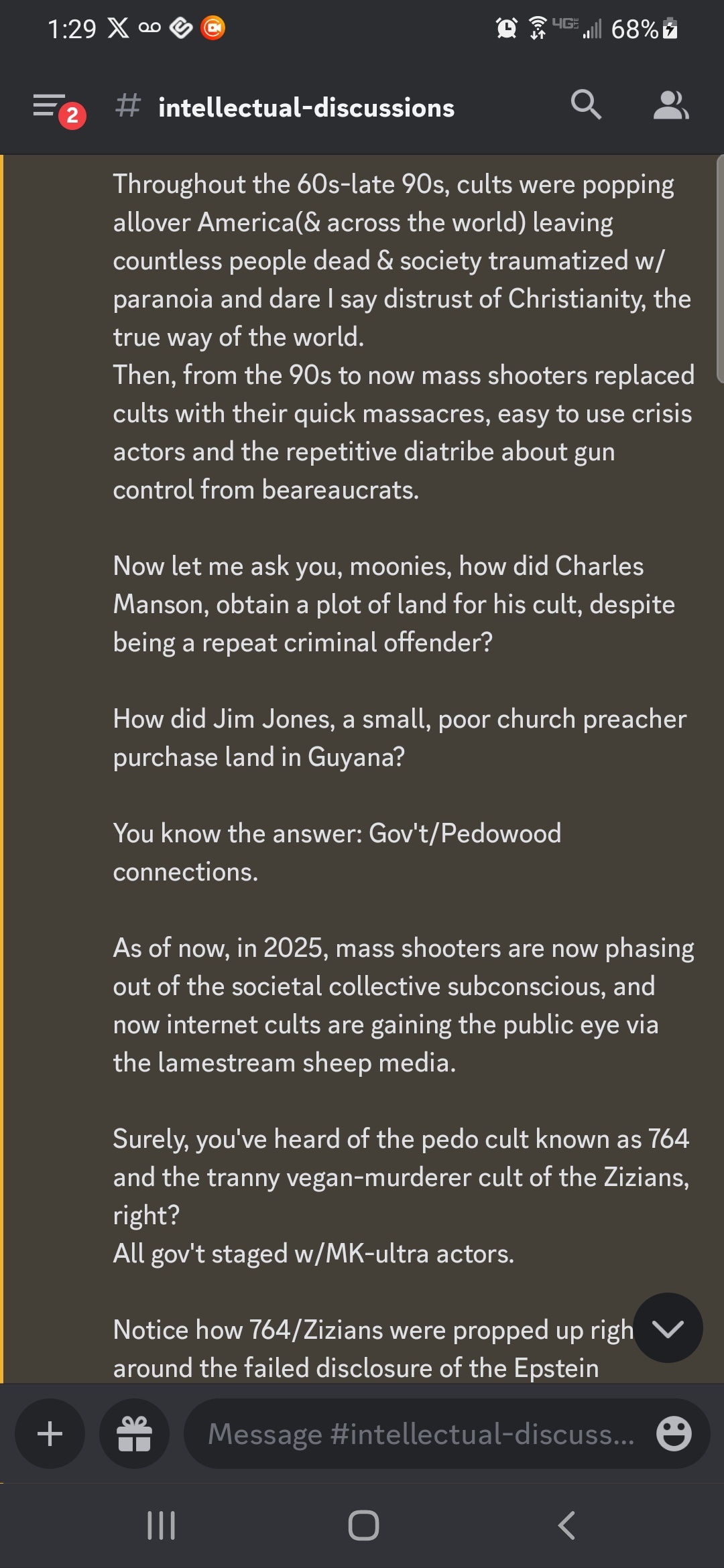Open the gift icon
This screenshot has height=1568, width=724.
[x=134, y=1433]
